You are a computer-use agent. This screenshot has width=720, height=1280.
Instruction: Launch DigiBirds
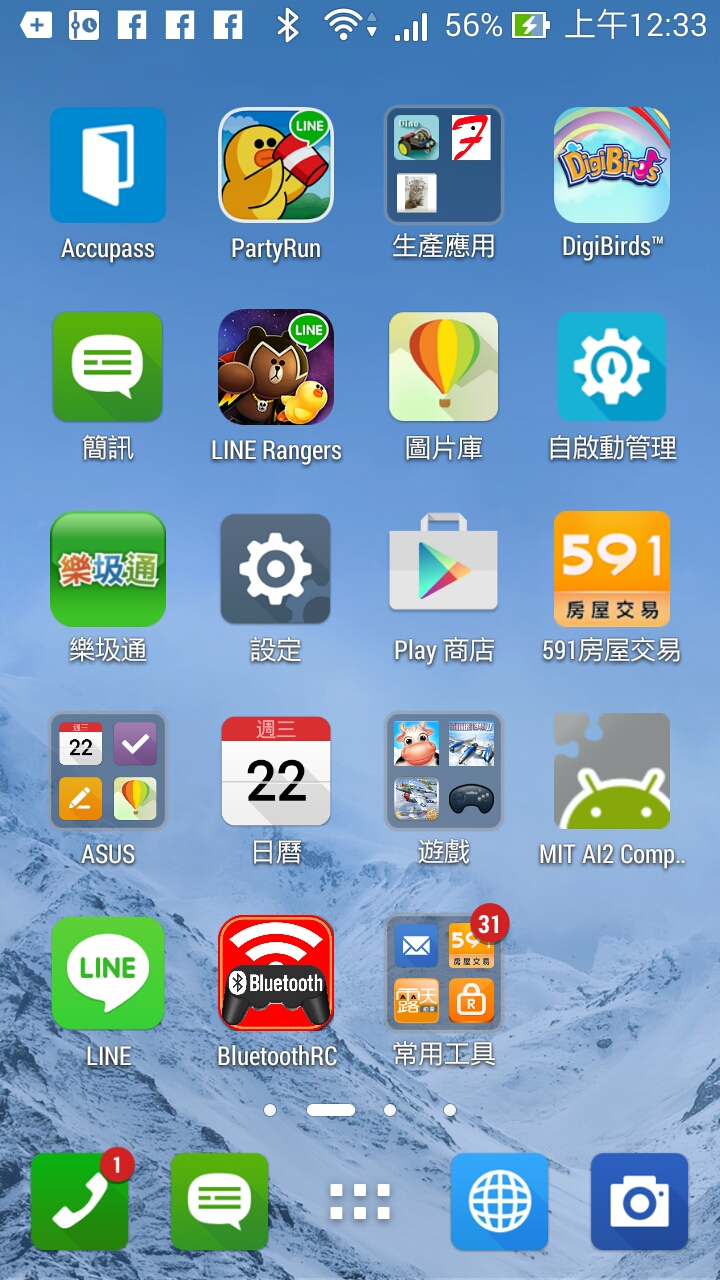(612, 165)
